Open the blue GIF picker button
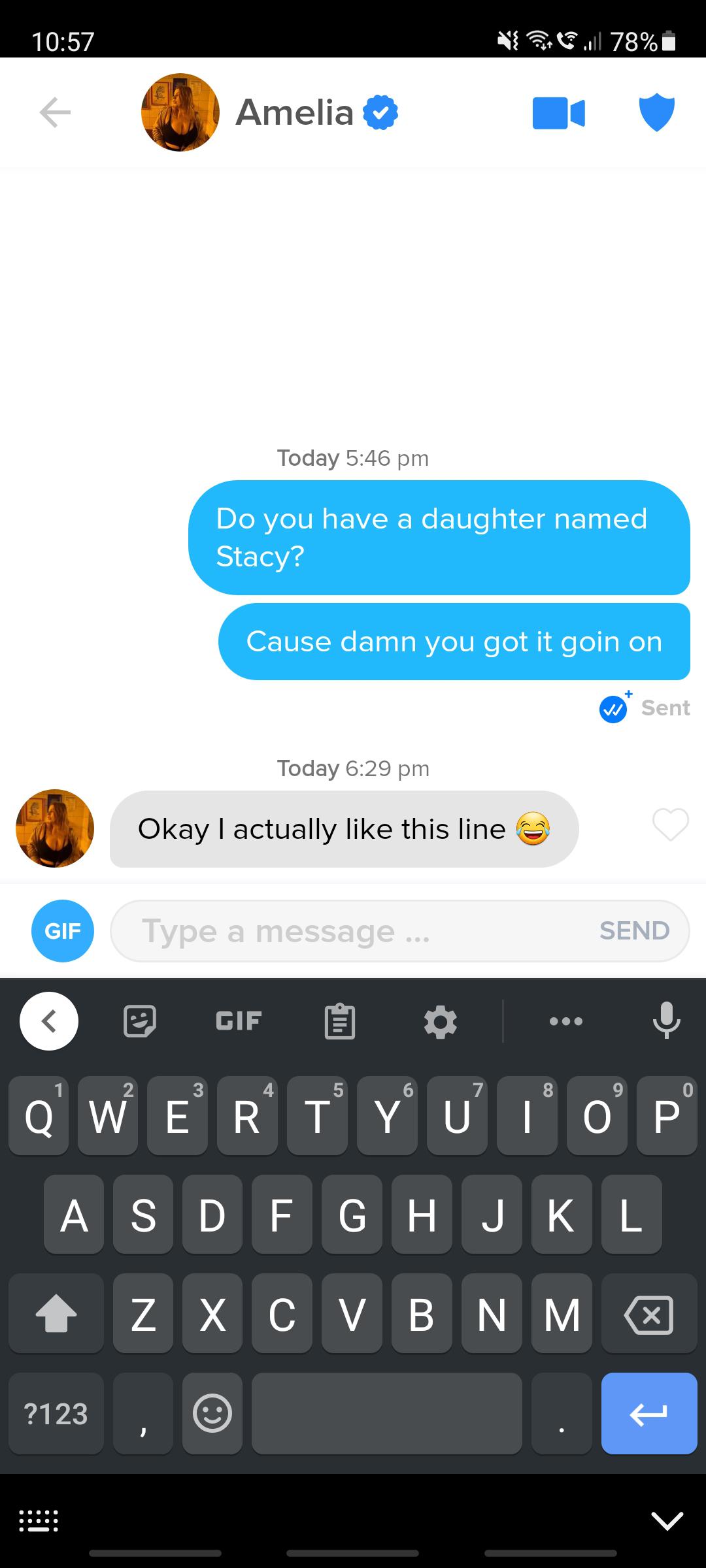 pos(63,930)
